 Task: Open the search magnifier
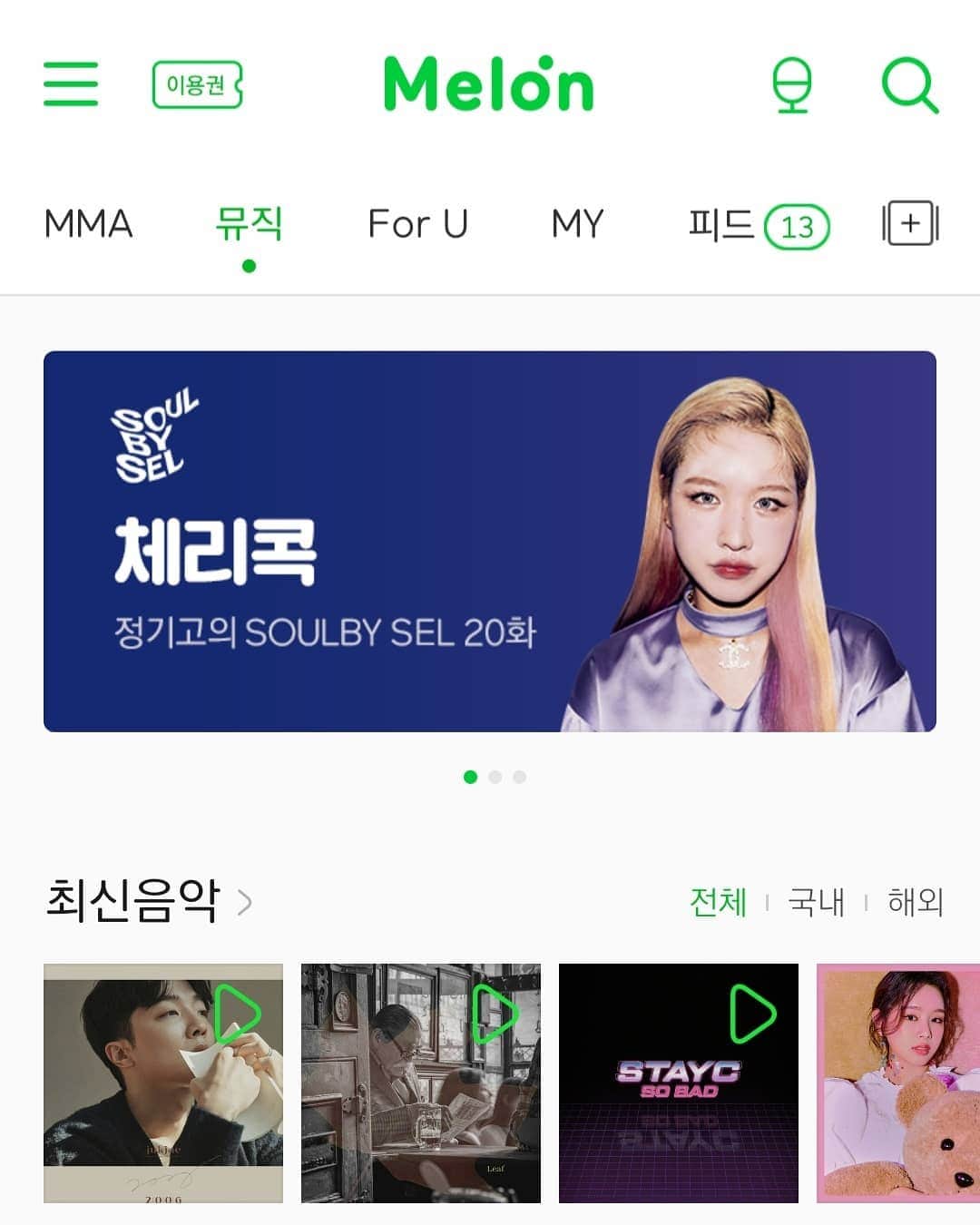[x=909, y=85]
